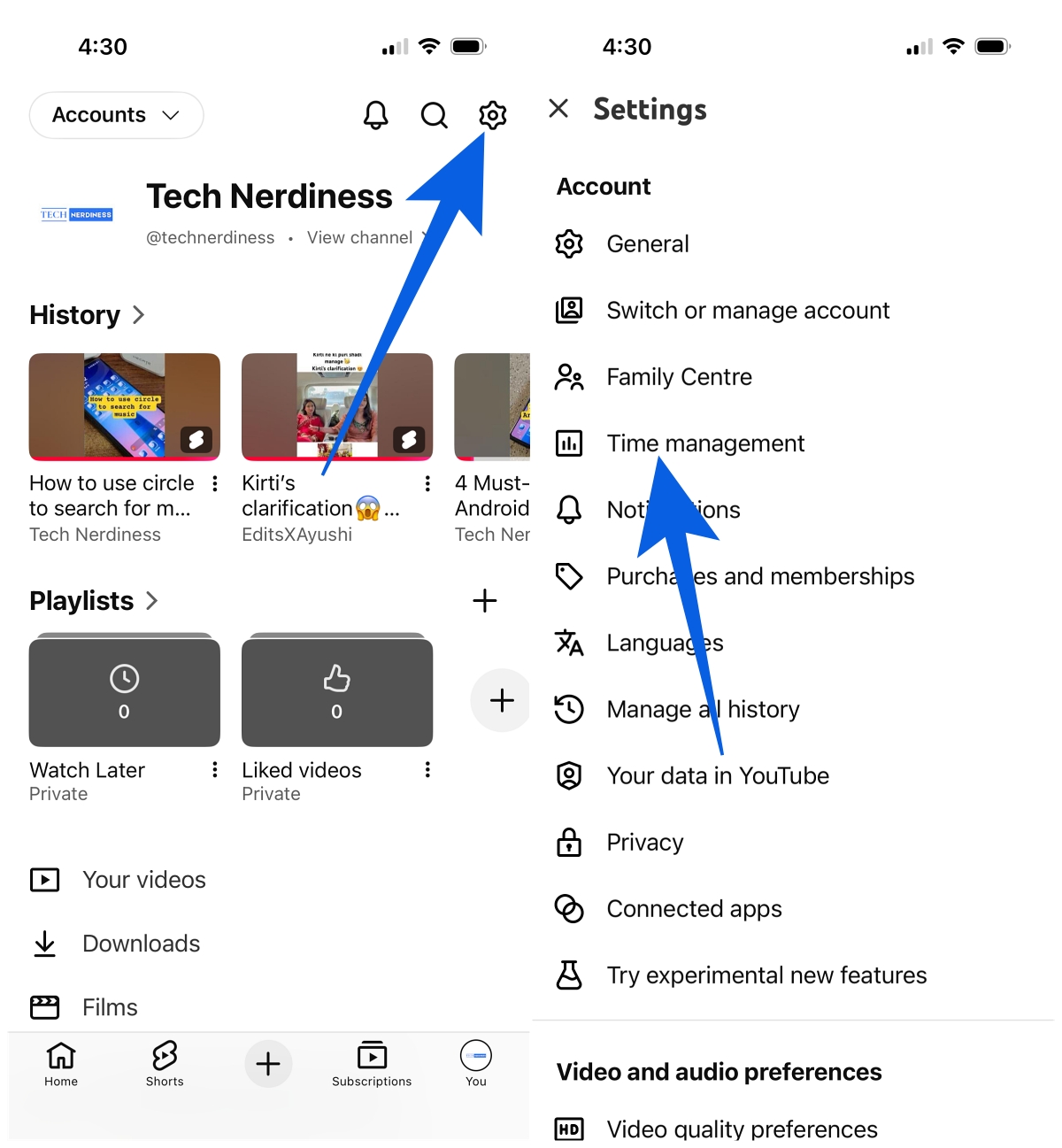
Task: Open Privacy settings
Action: click(644, 843)
